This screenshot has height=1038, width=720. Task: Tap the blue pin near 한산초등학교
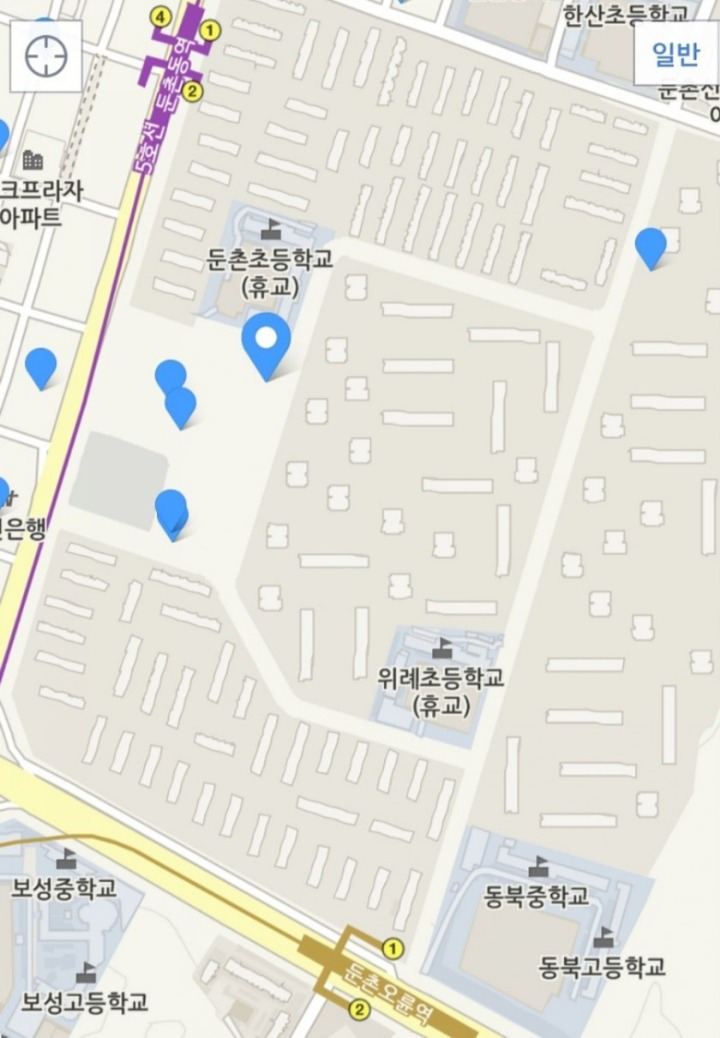coord(651,245)
